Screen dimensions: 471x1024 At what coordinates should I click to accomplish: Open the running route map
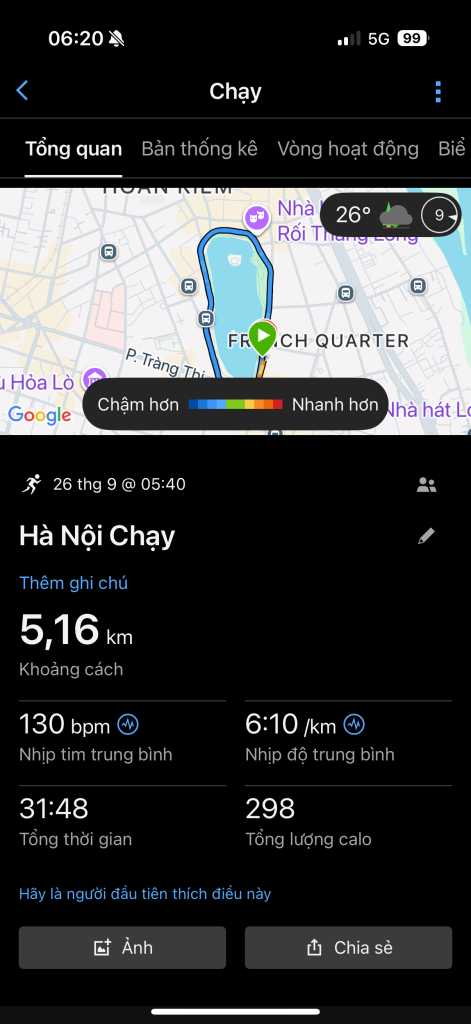coord(235,311)
